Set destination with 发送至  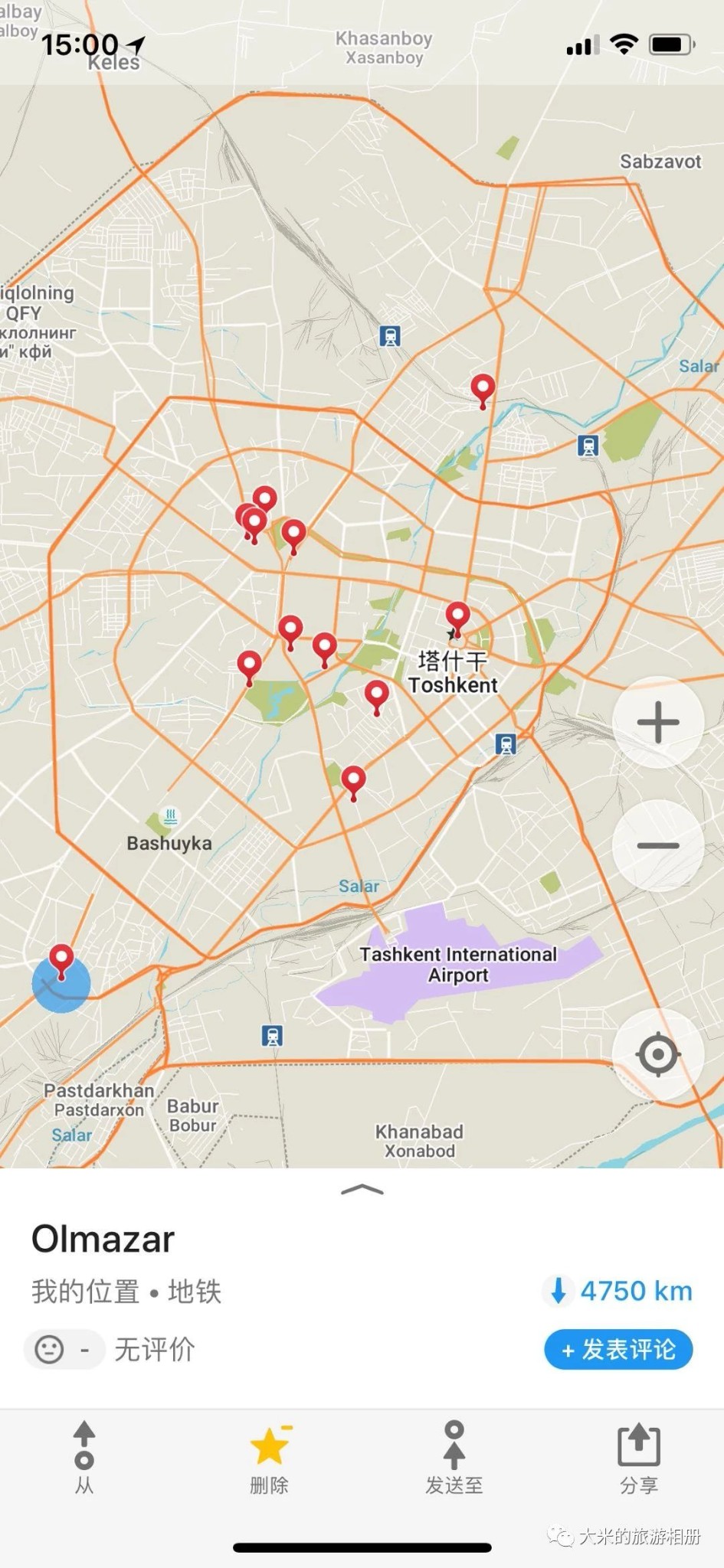(x=454, y=1458)
